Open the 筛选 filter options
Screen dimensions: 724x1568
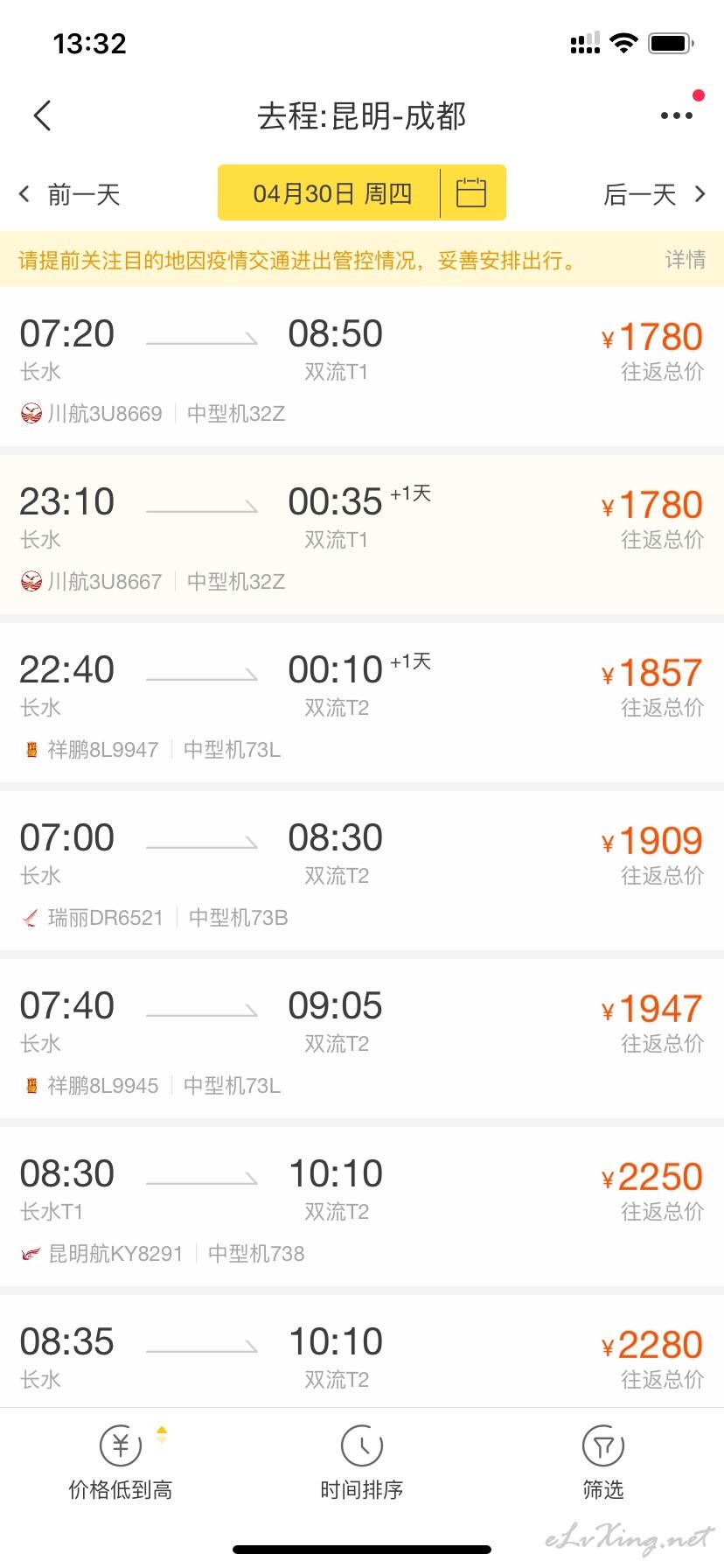tap(603, 1463)
